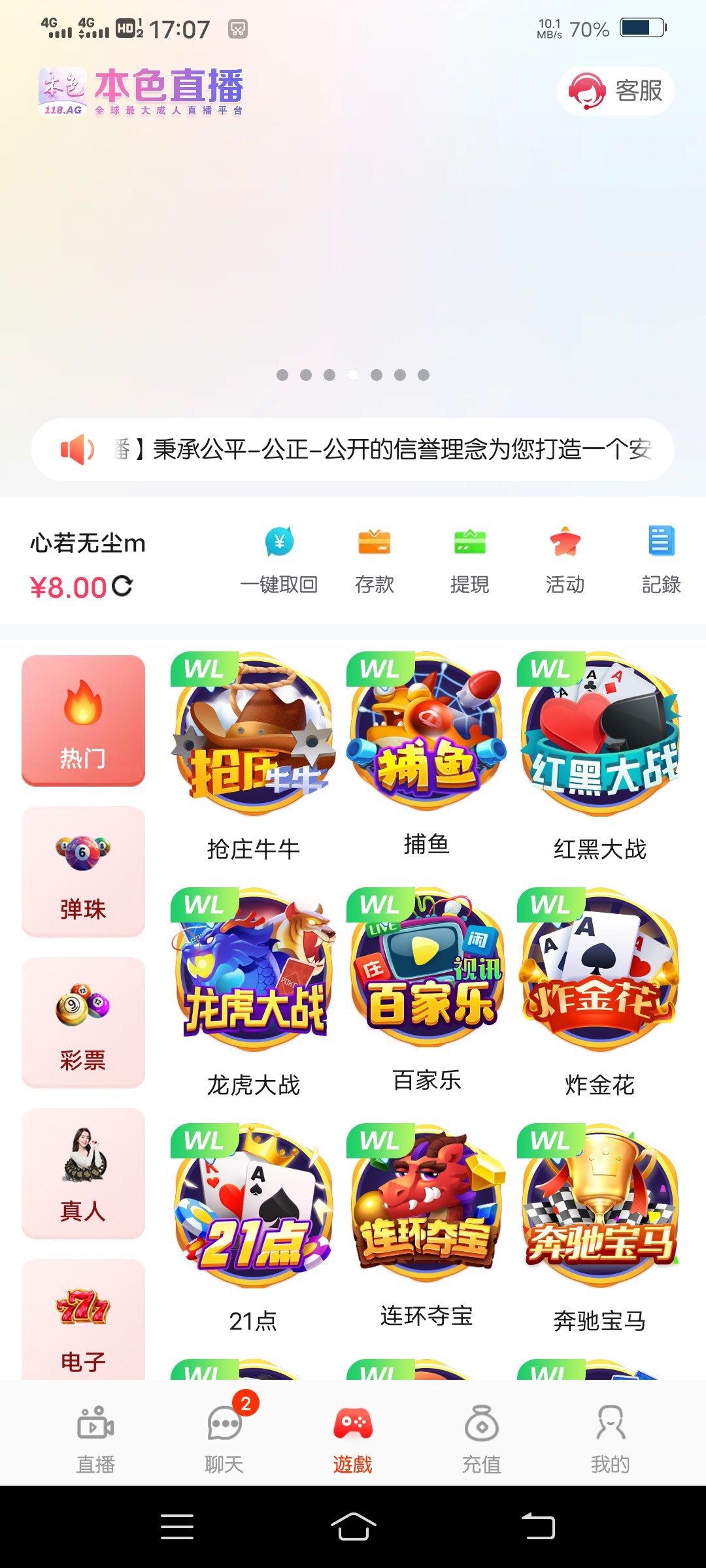Select the 彩票 lottery category

[82, 1022]
